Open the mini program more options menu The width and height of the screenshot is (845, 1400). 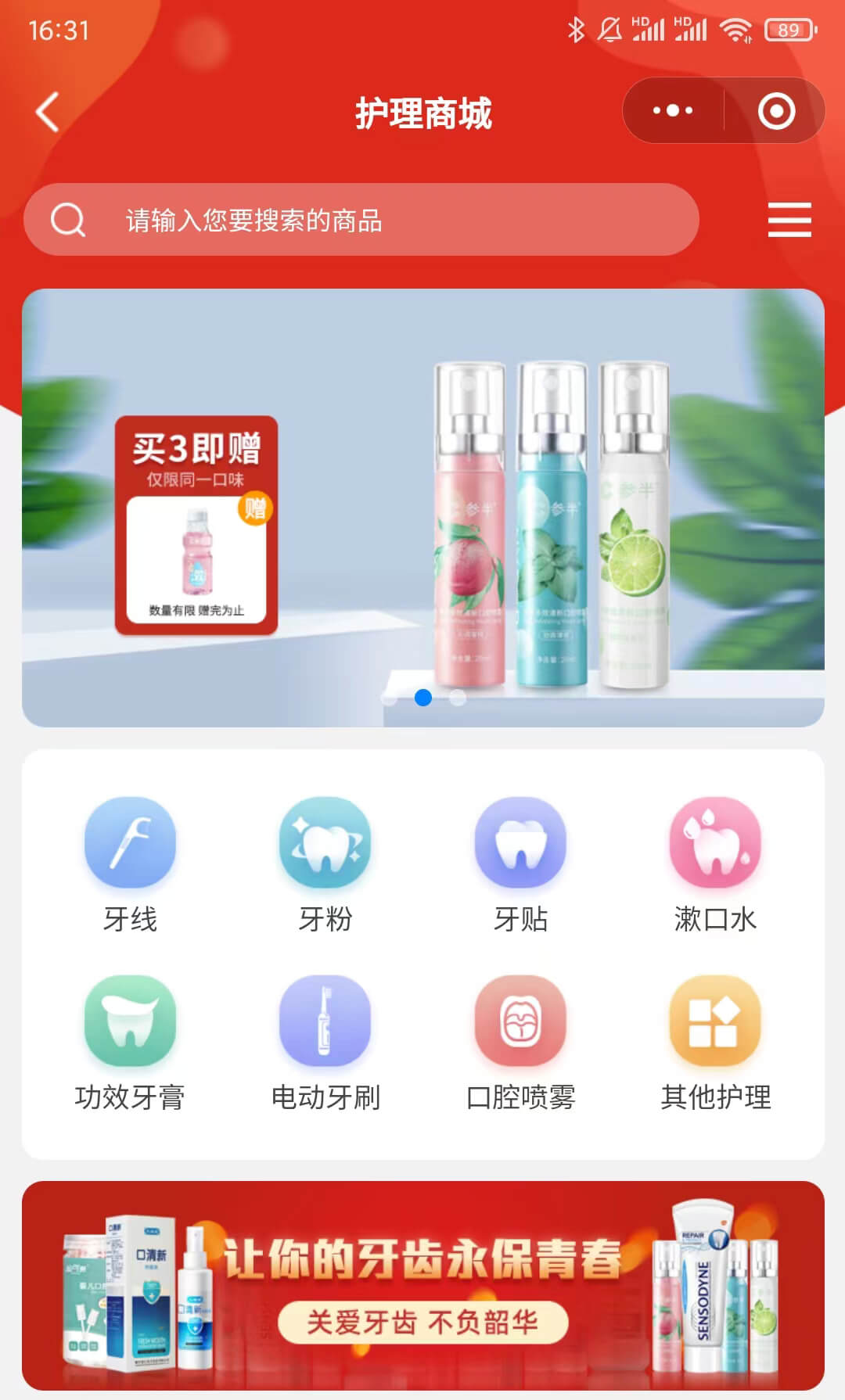[673, 111]
